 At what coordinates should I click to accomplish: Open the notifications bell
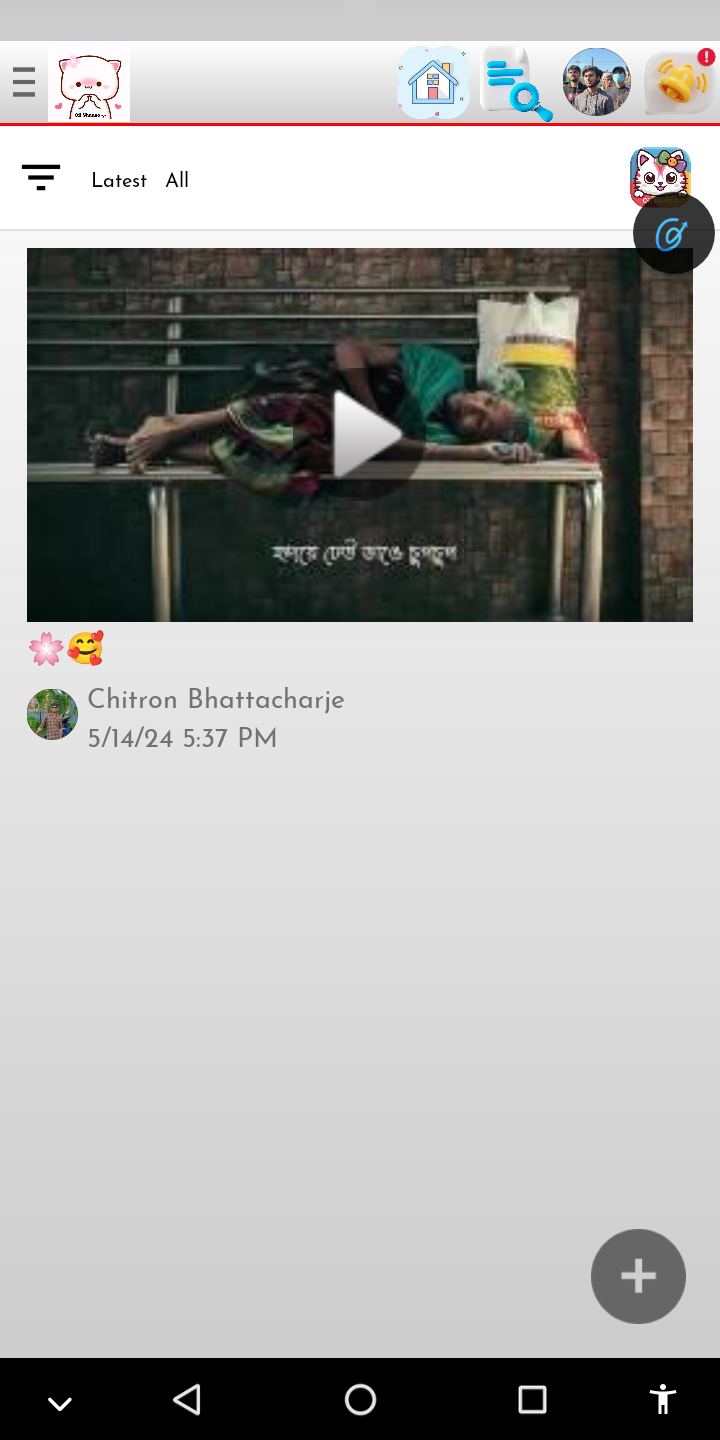coord(680,83)
